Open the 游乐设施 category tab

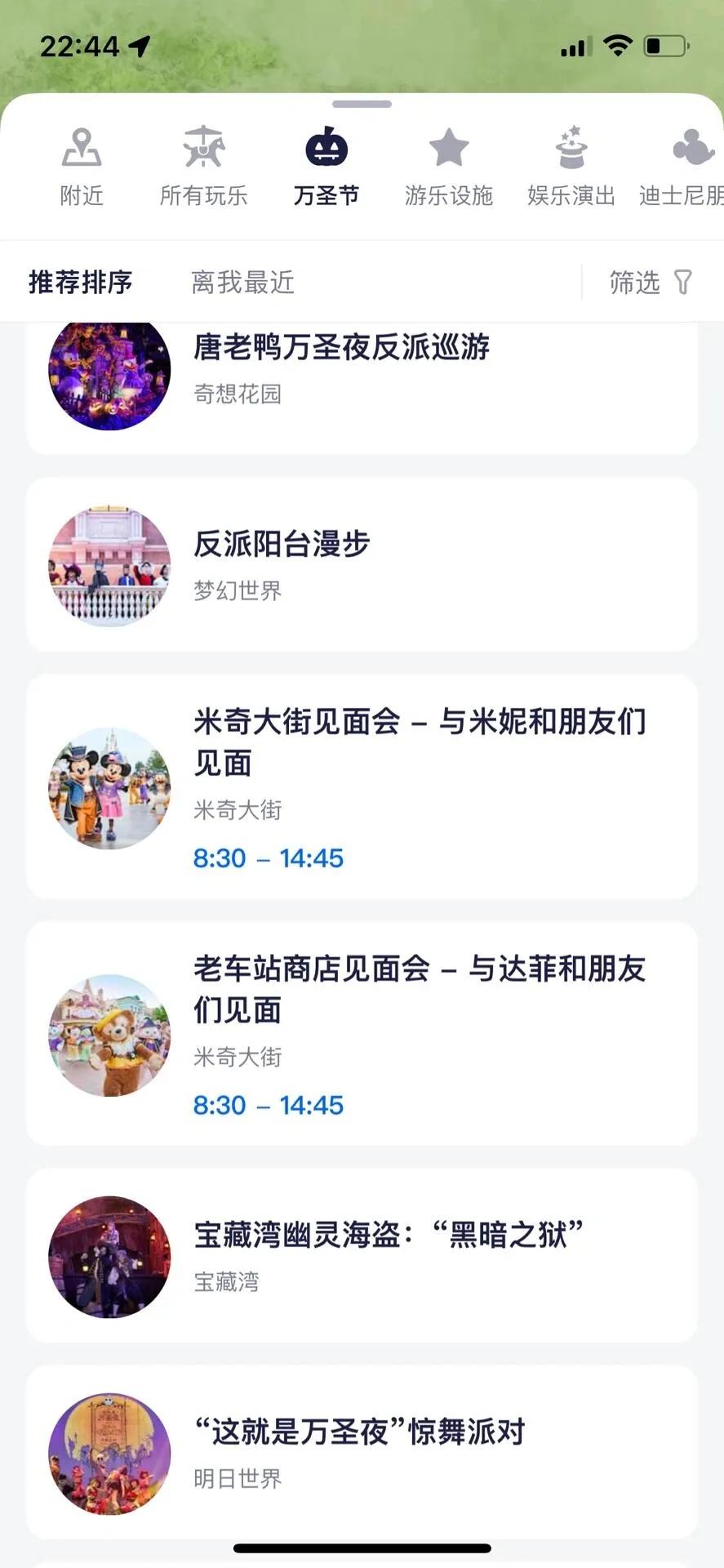pos(449,167)
